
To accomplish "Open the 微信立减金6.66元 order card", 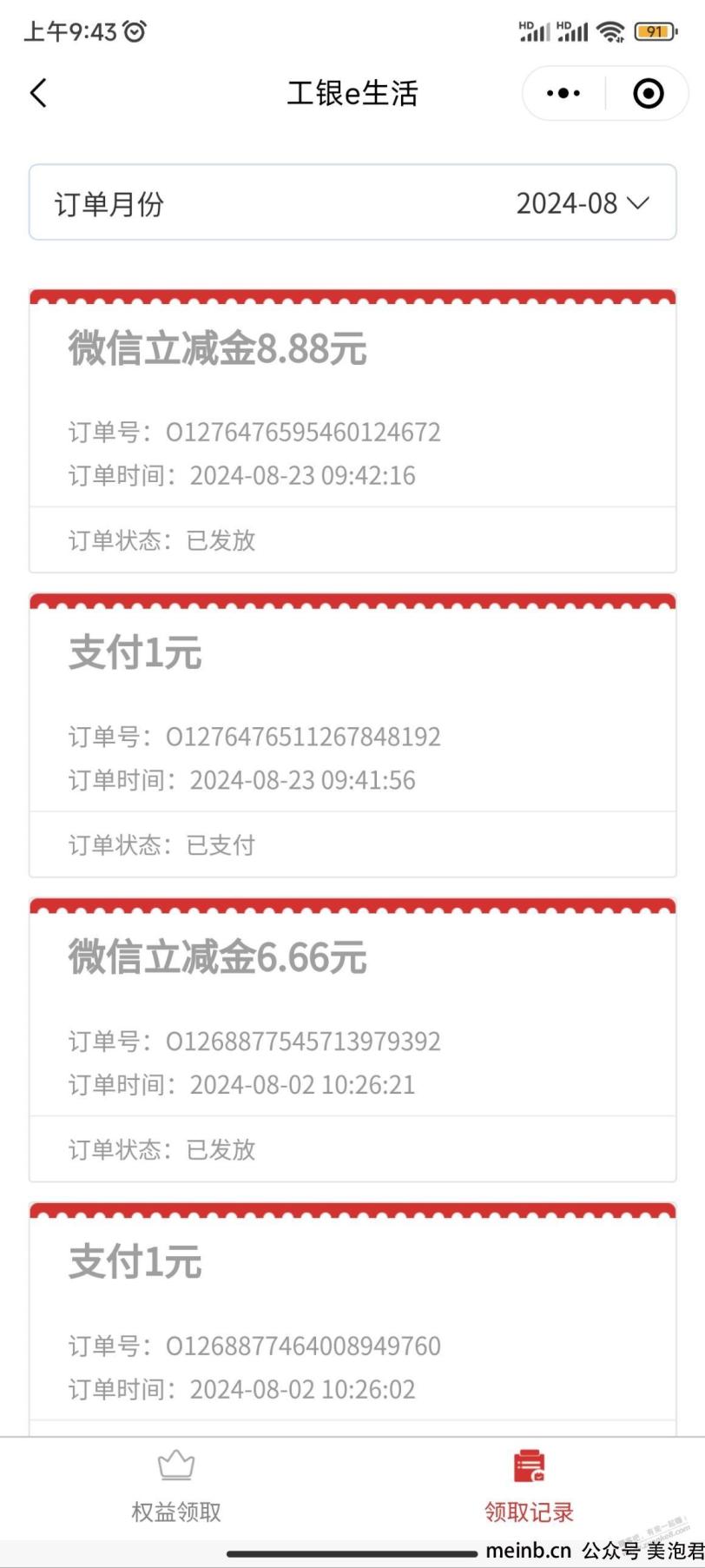I will [352, 1040].
